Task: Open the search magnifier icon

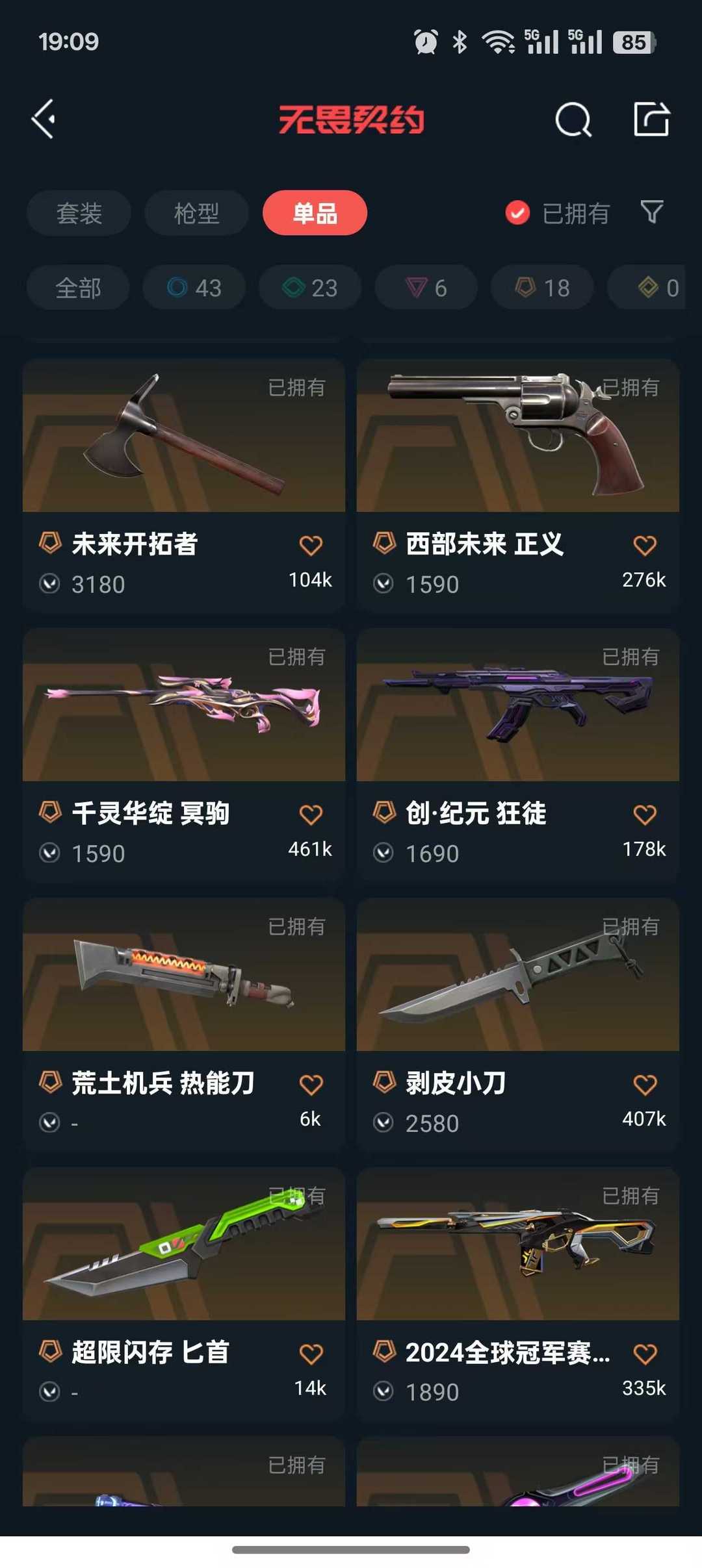Action: [x=573, y=119]
